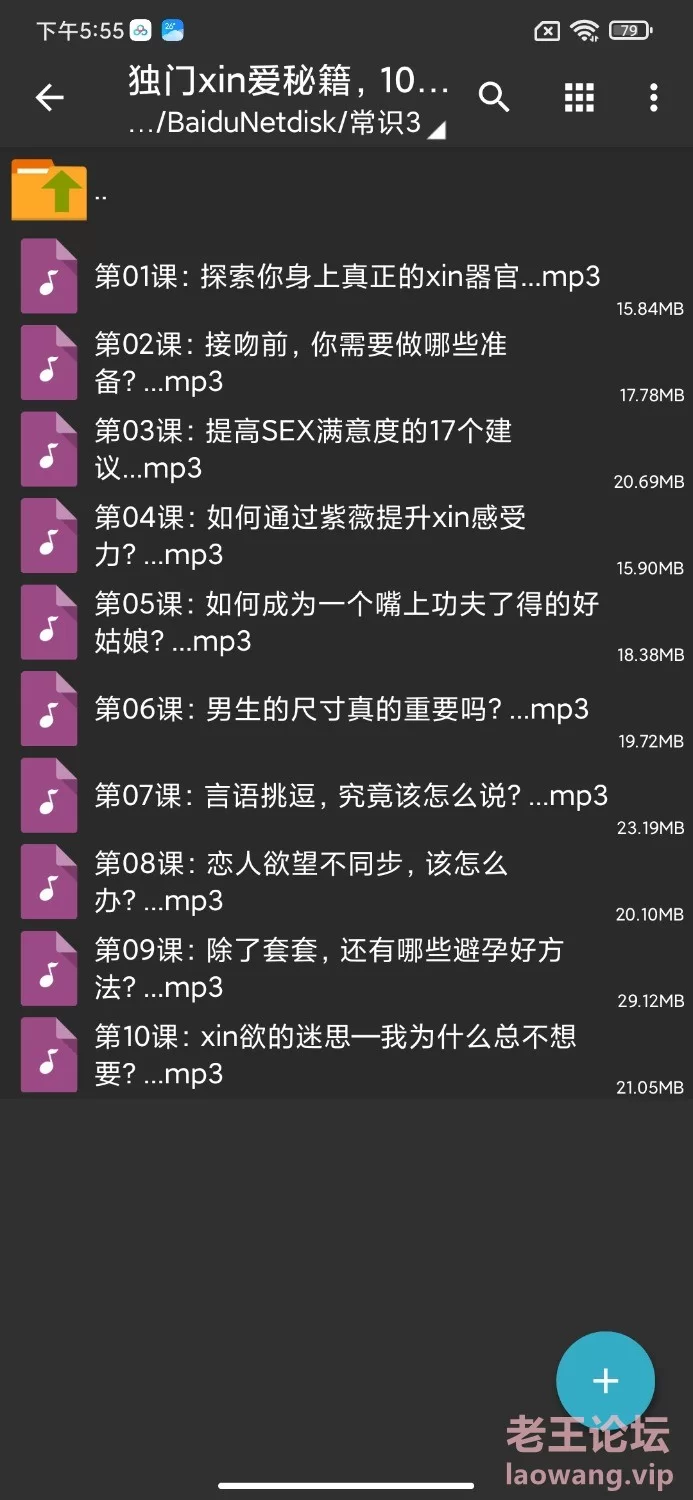The height and width of the screenshot is (1500, 693).
Task: Go back using the top-left arrow
Action: click(49, 97)
